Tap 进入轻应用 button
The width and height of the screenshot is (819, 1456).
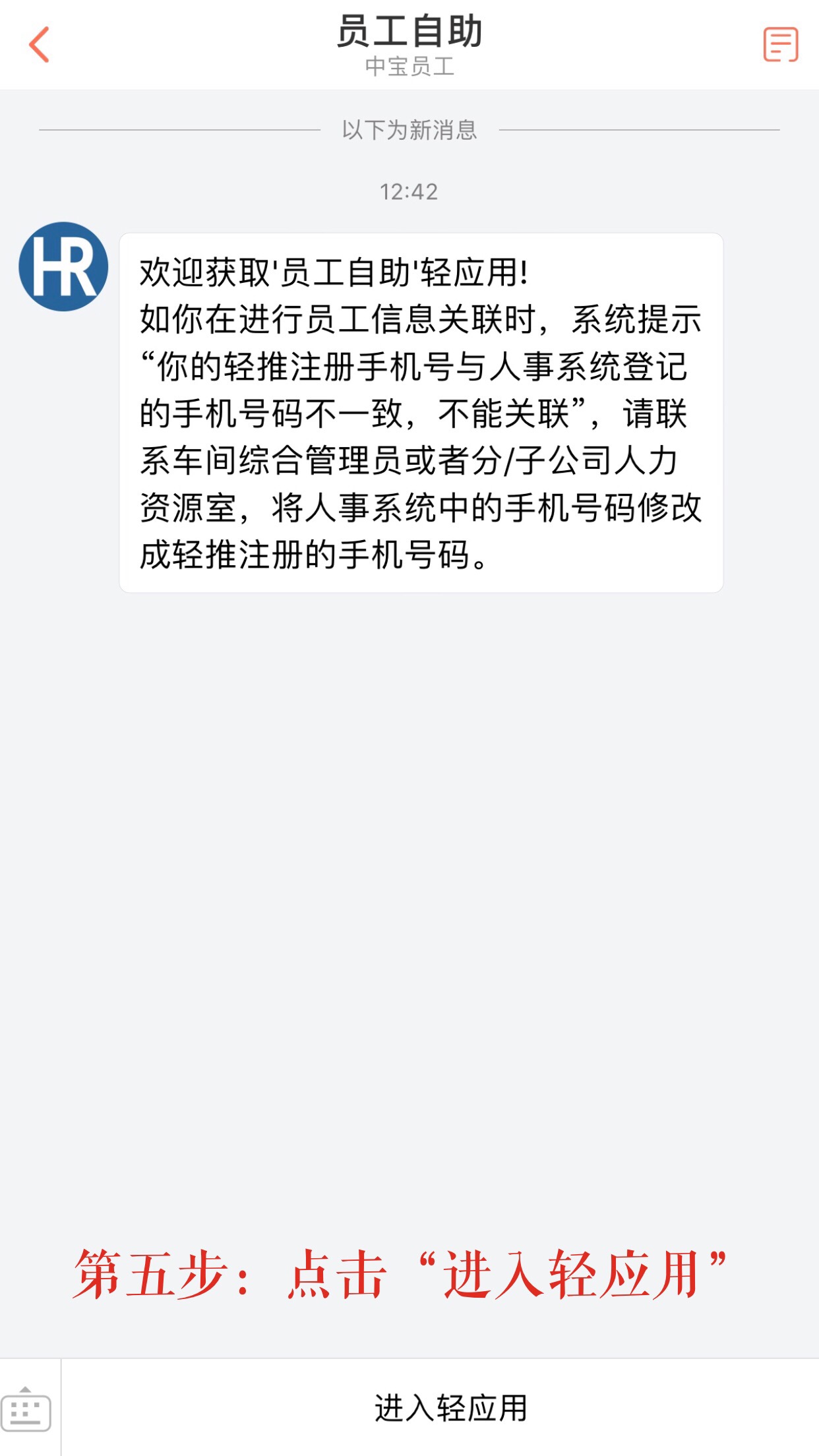[450, 1408]
